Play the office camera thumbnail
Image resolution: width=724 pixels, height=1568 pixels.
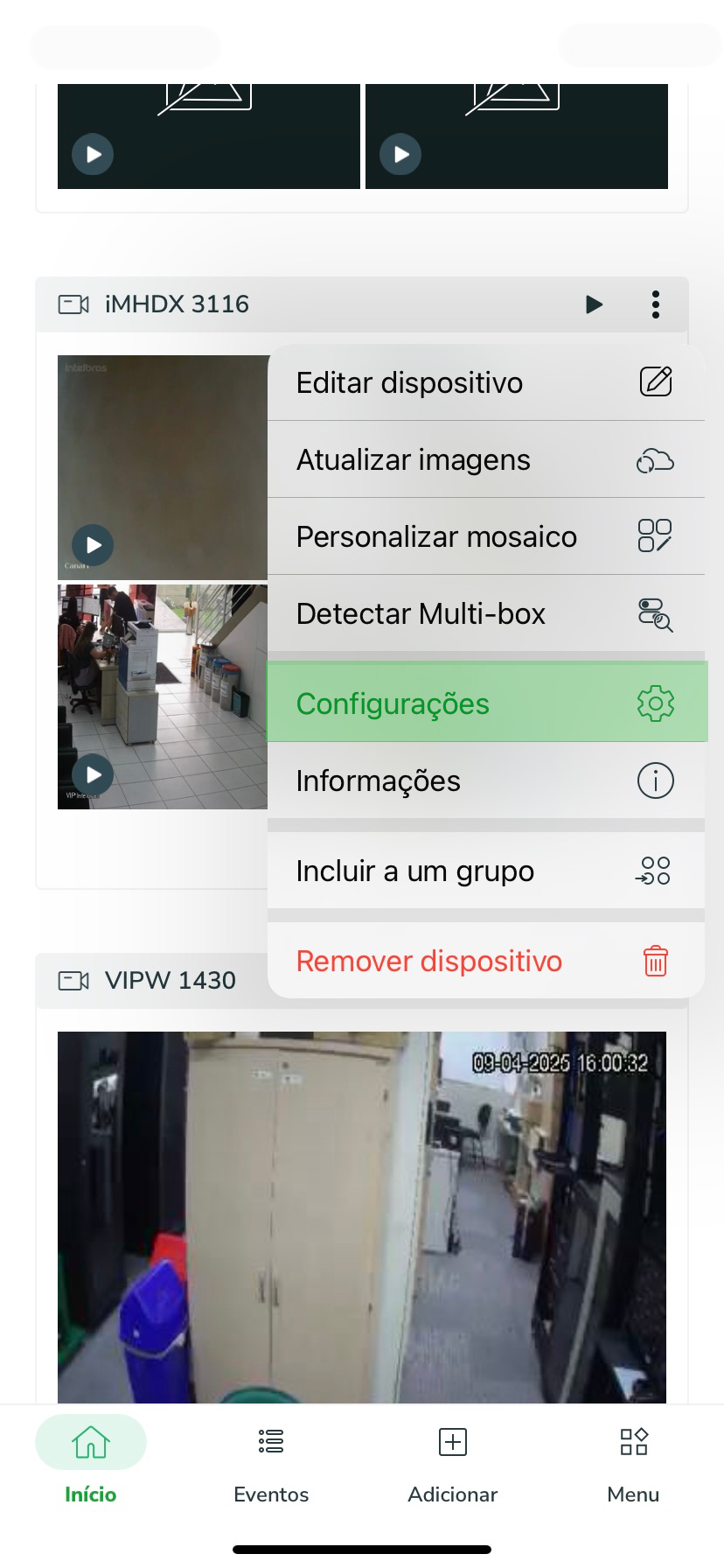click(94, 774)
